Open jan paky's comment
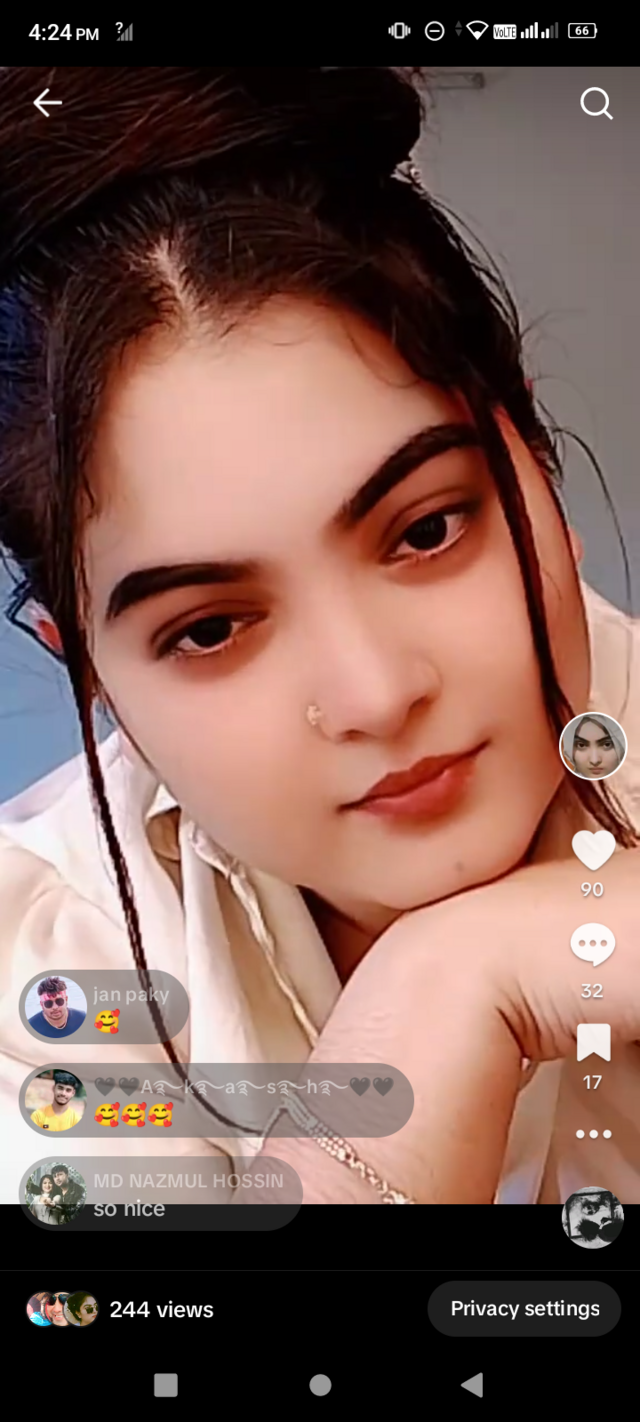640x1422 pixels. click(105, 1007)
